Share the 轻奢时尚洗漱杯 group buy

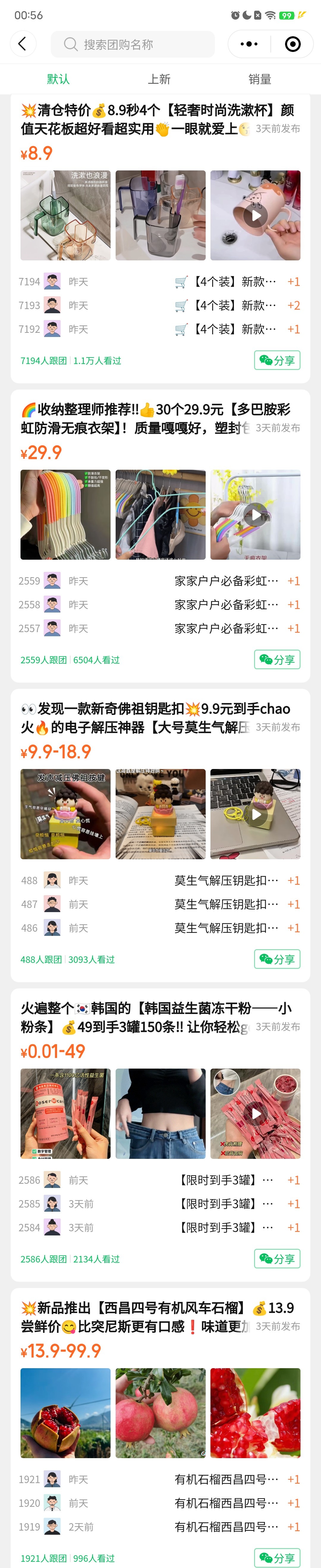point(276,360)
